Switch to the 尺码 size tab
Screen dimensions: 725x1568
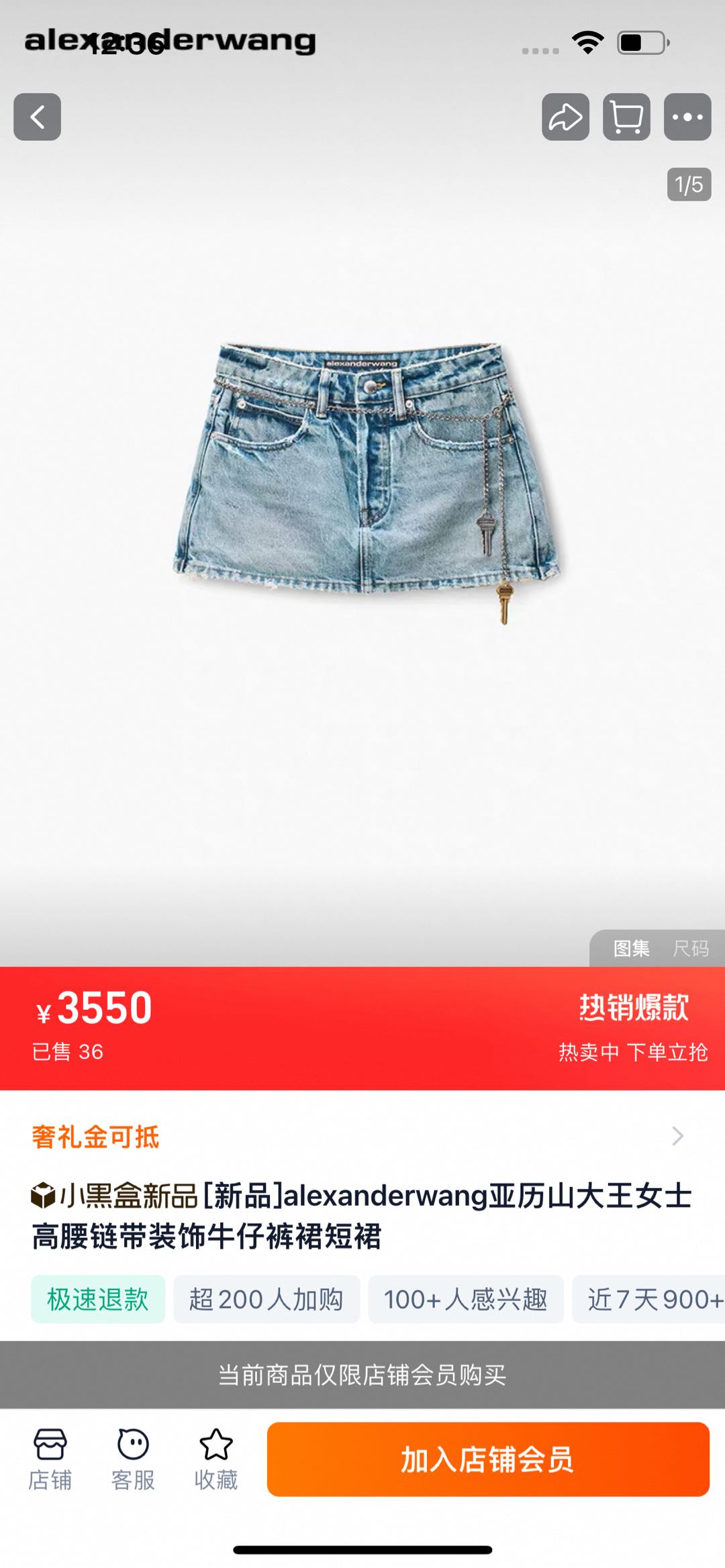pyautogui.click(x=691, y=948)
